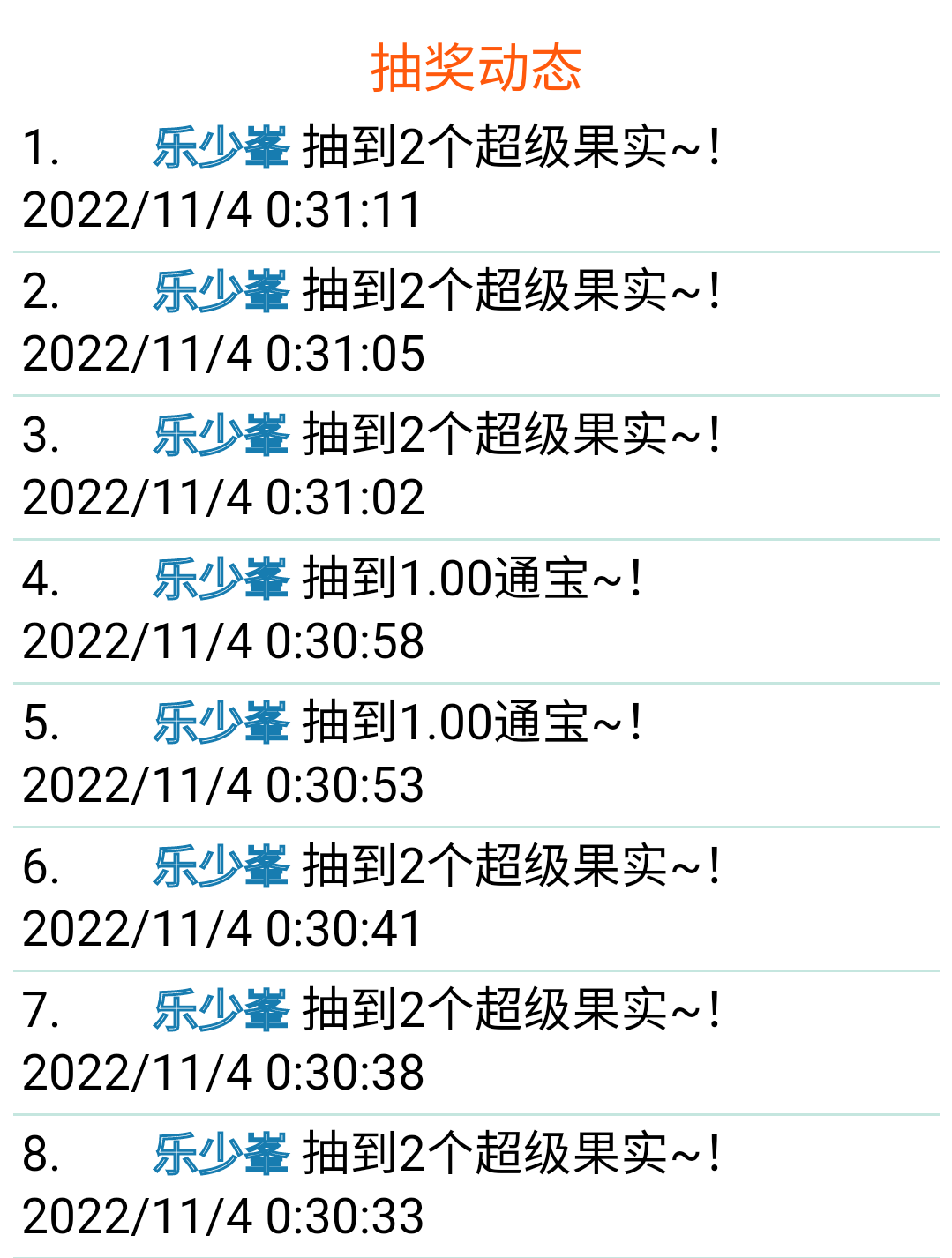Visit the 乐少峯 link in entry 3
Viewport: 952px width, 1258px height.
(x=221, y=435)
